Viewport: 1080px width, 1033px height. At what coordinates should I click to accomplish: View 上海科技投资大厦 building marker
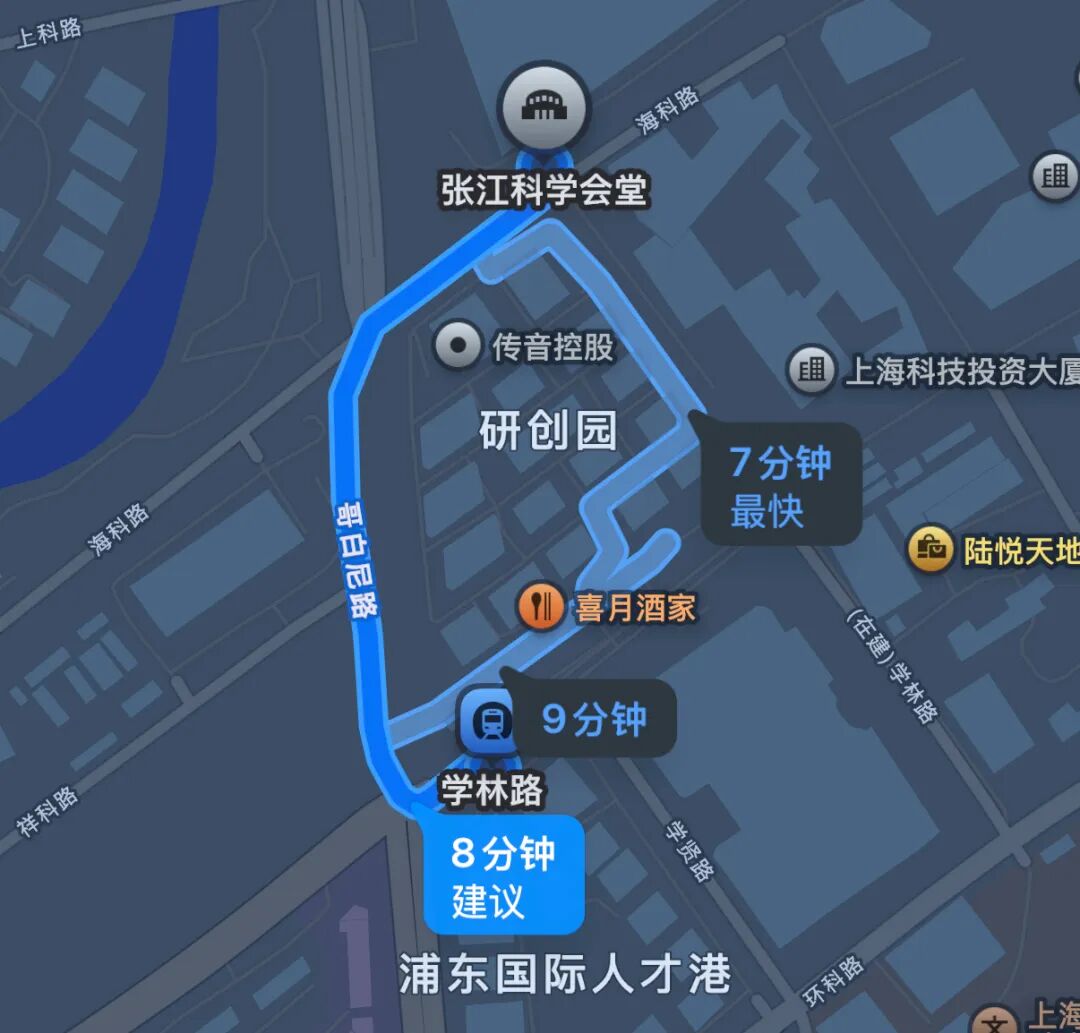click(x=812, y=371)
